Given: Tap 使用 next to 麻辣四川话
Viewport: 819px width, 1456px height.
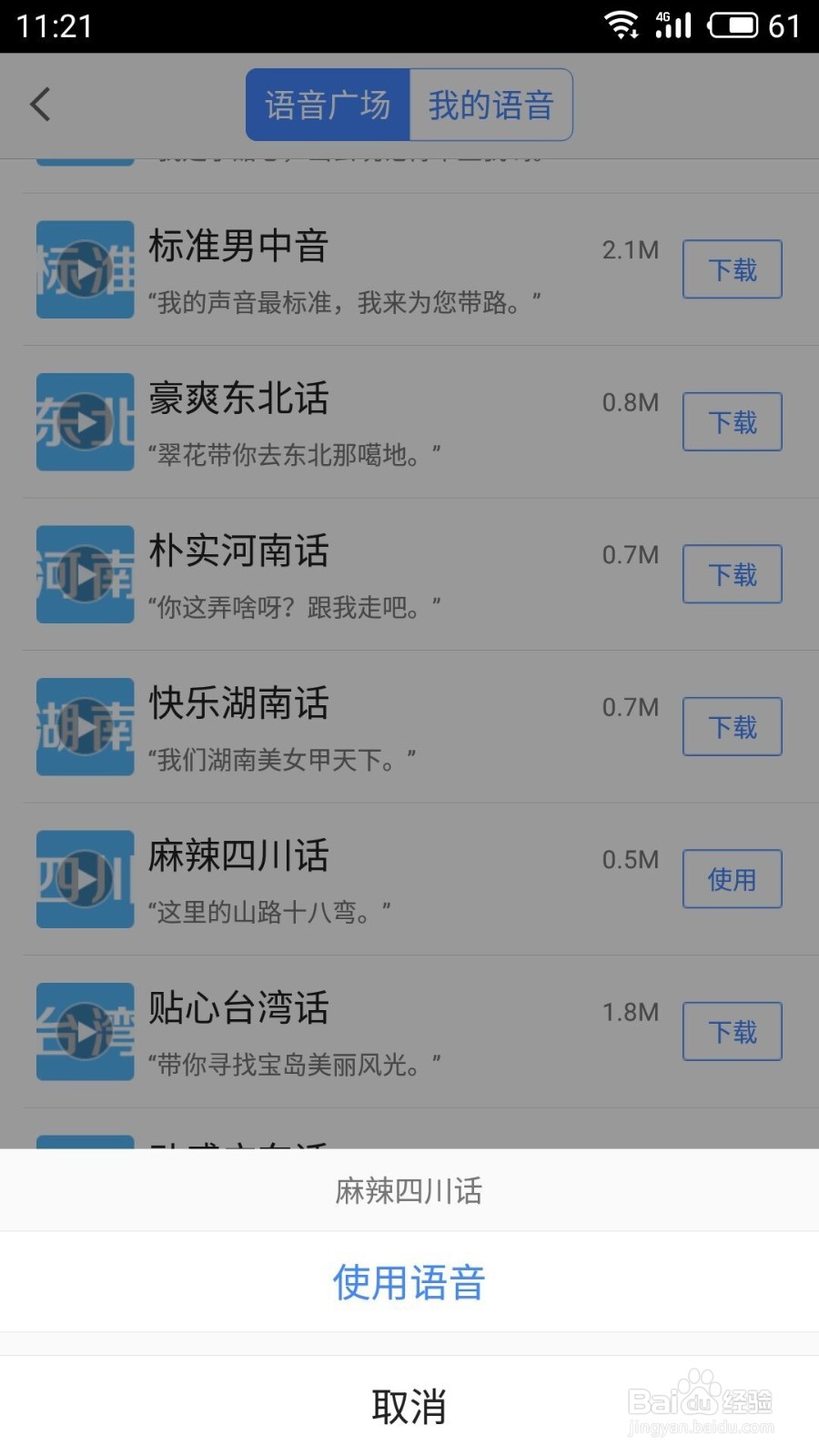Looking at the screenshot, I should 732,879.
